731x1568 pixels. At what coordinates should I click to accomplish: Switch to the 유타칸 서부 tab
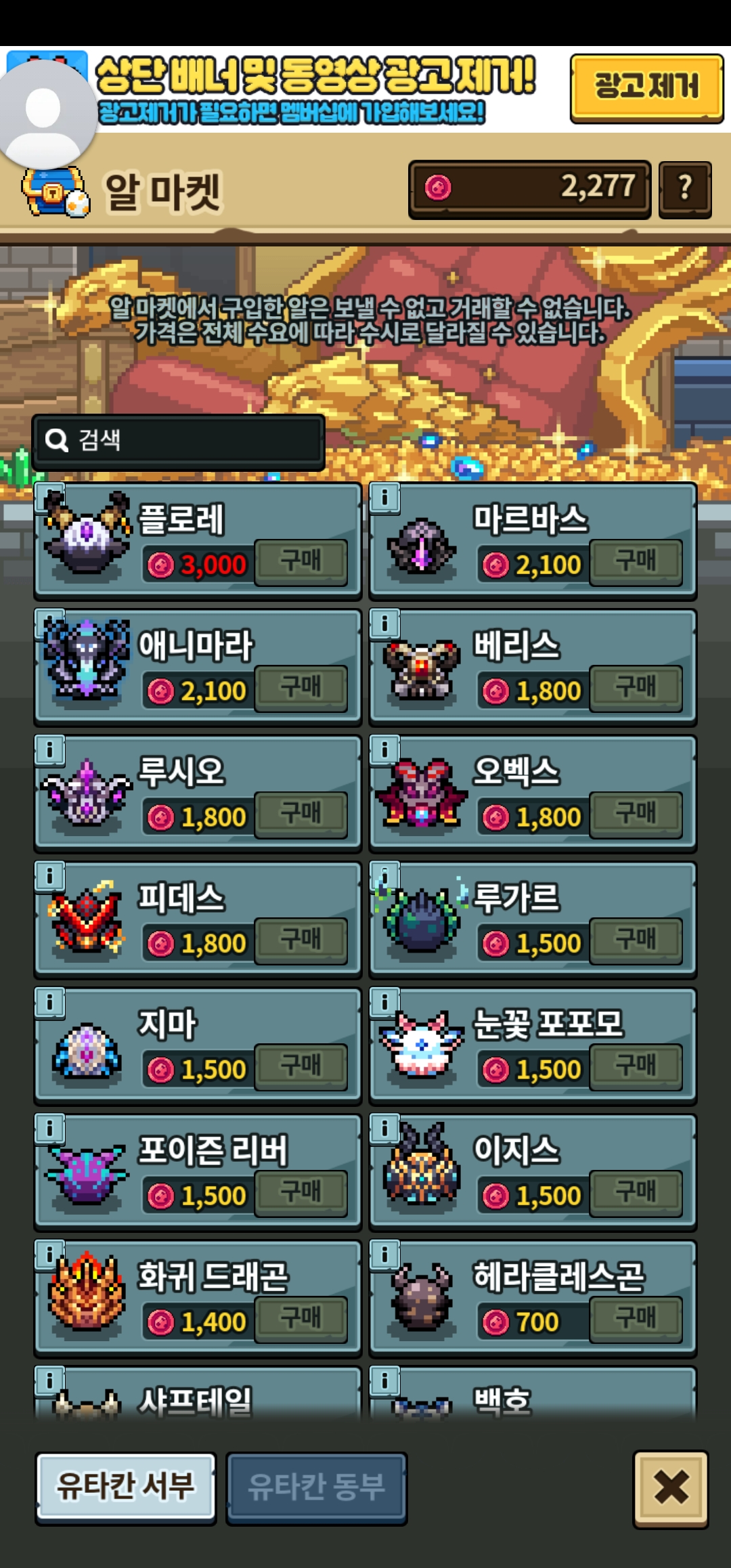[126, 1487]
